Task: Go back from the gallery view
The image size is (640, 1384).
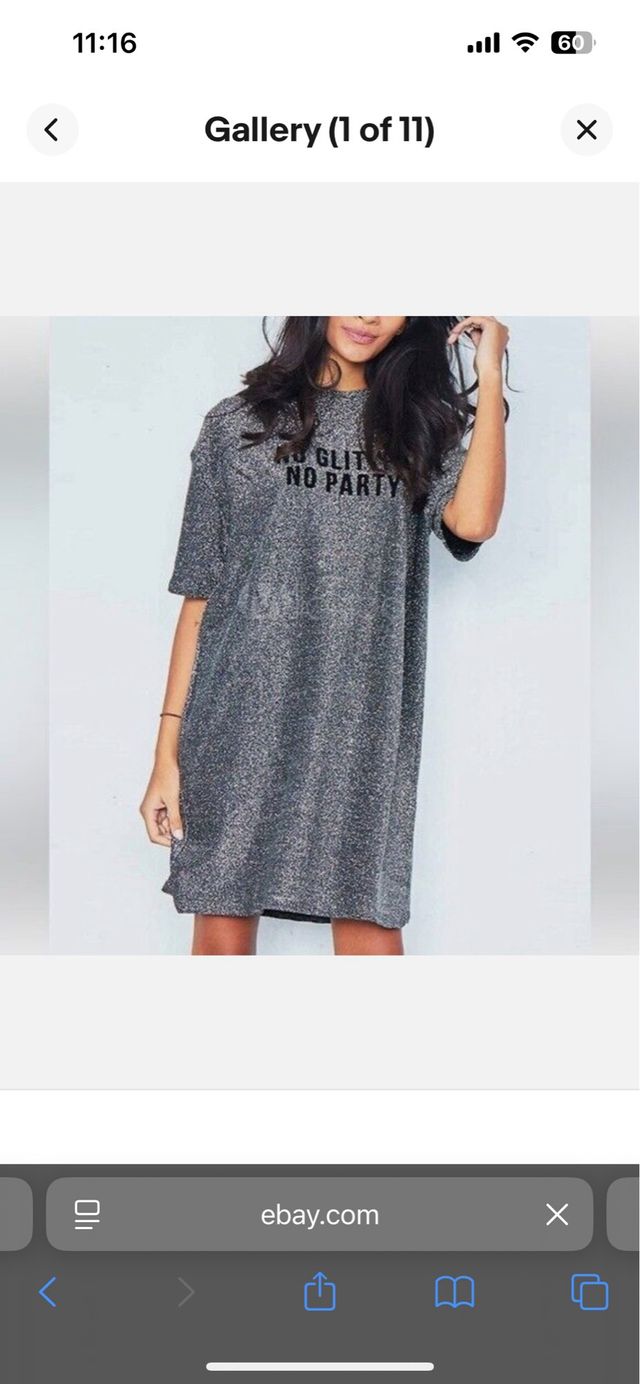Action: coord(52,130)
